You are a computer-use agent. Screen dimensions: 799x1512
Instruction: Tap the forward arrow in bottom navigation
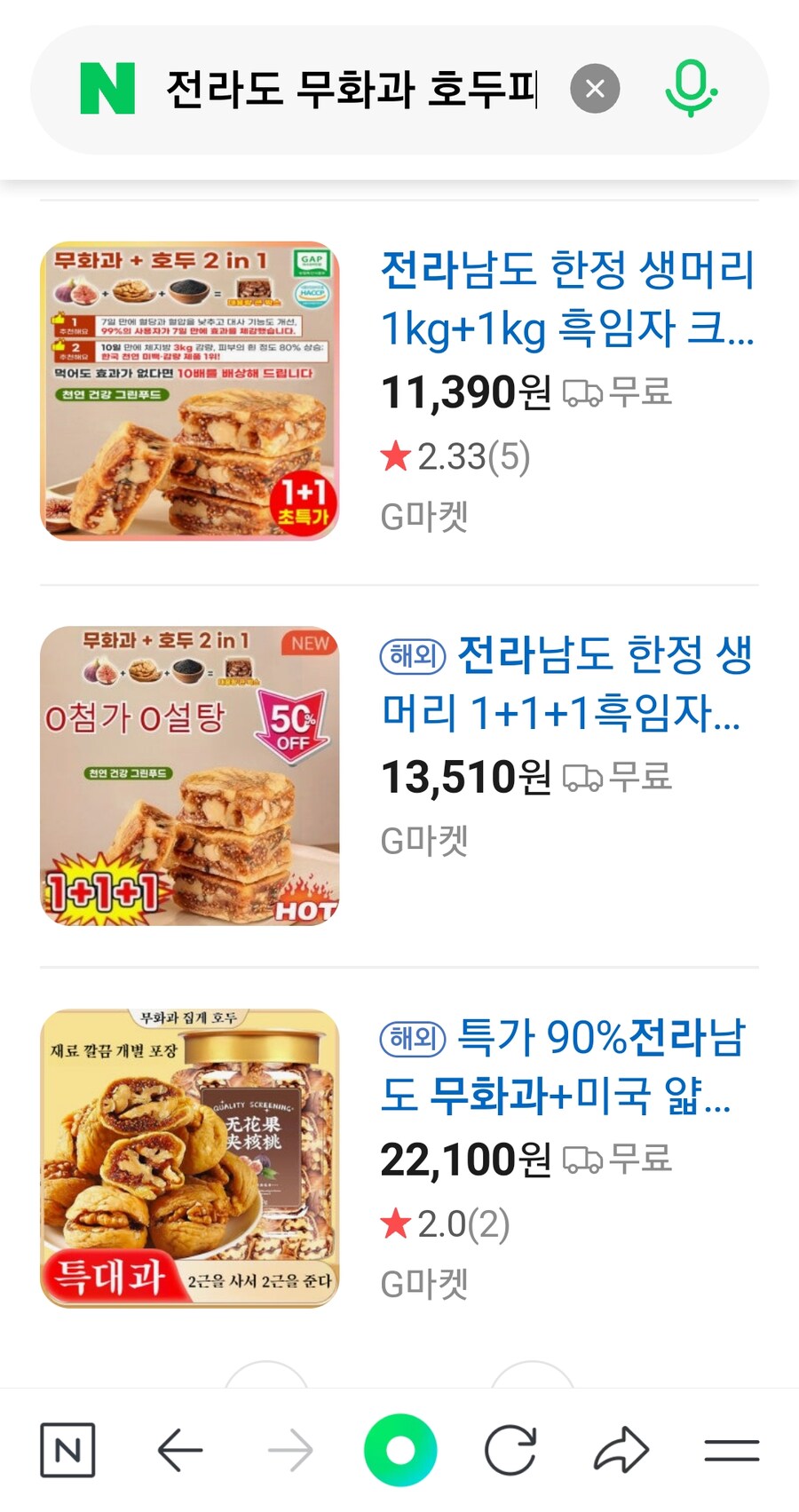tap(290, 1450)
